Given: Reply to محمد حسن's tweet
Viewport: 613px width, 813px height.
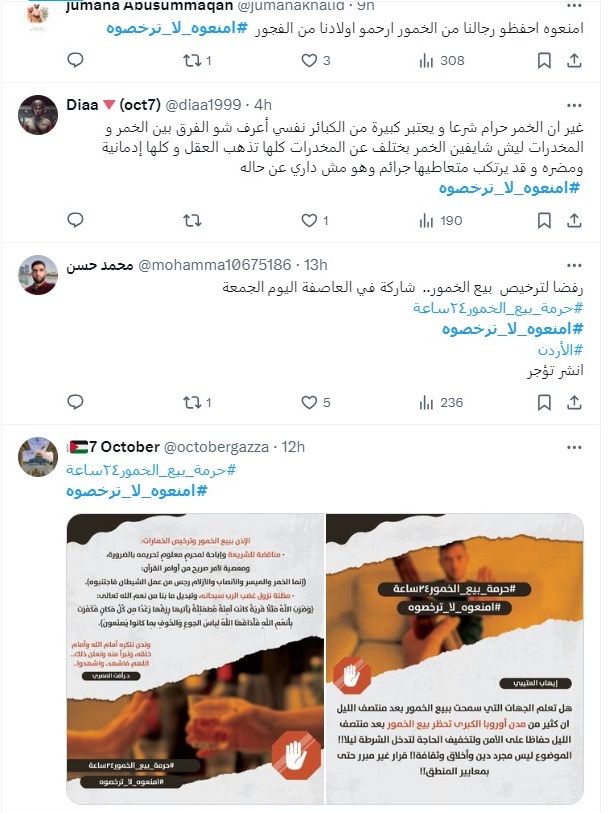Looking at the screenshot, I should 74,402.
